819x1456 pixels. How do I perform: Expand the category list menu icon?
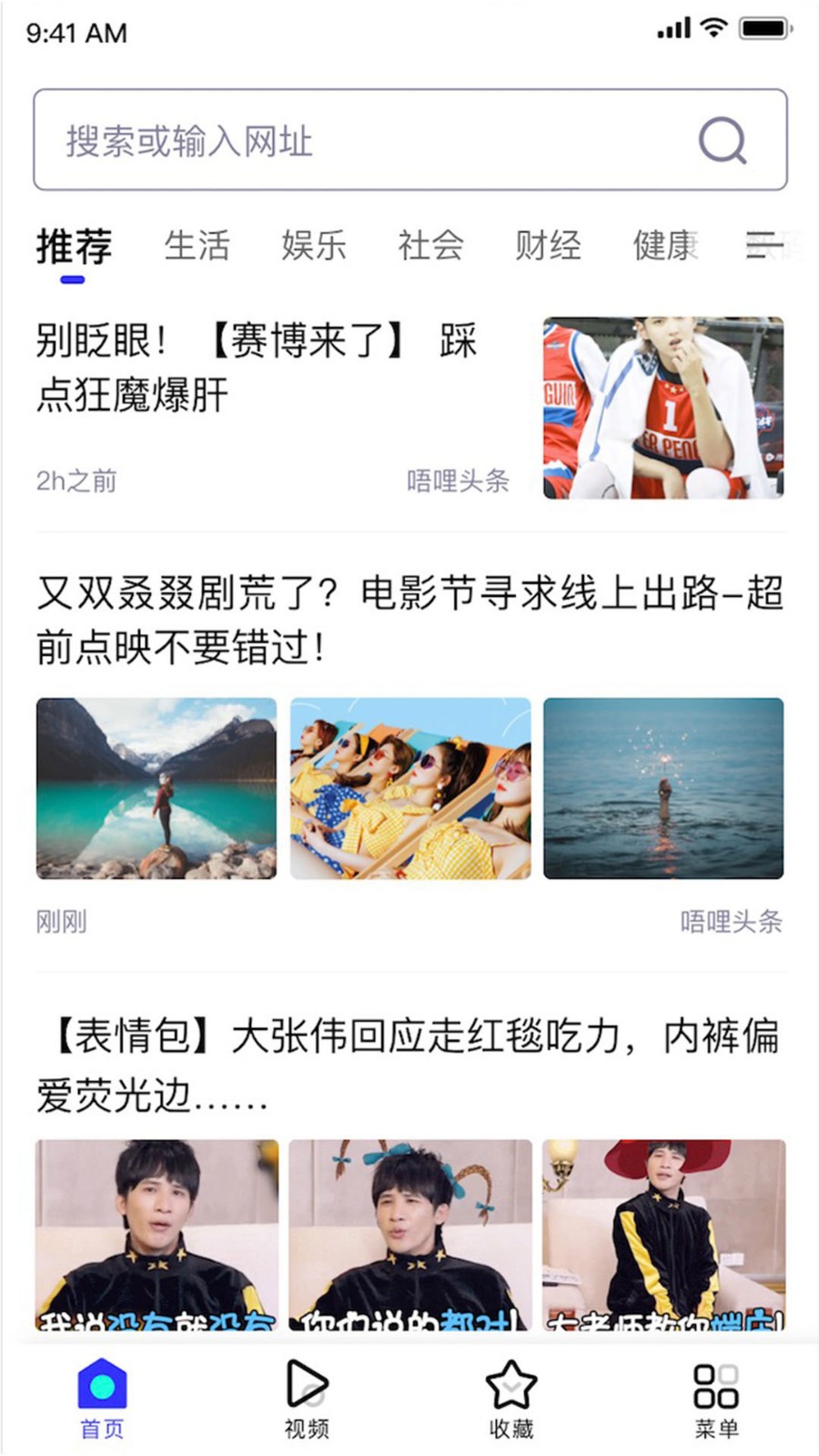[x=764, y=246]
